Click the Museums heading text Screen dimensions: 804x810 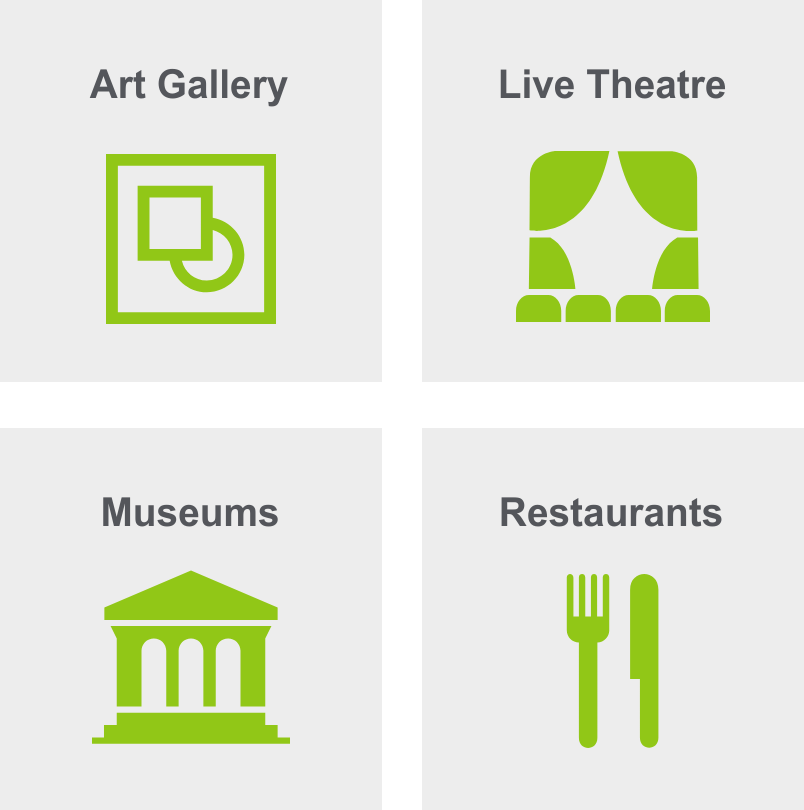[189, 511]
